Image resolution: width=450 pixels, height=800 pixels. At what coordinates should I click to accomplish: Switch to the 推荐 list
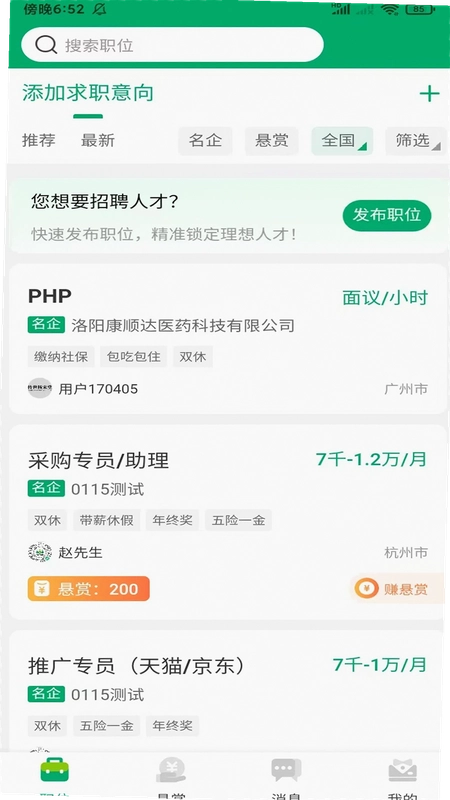point(39,140)
